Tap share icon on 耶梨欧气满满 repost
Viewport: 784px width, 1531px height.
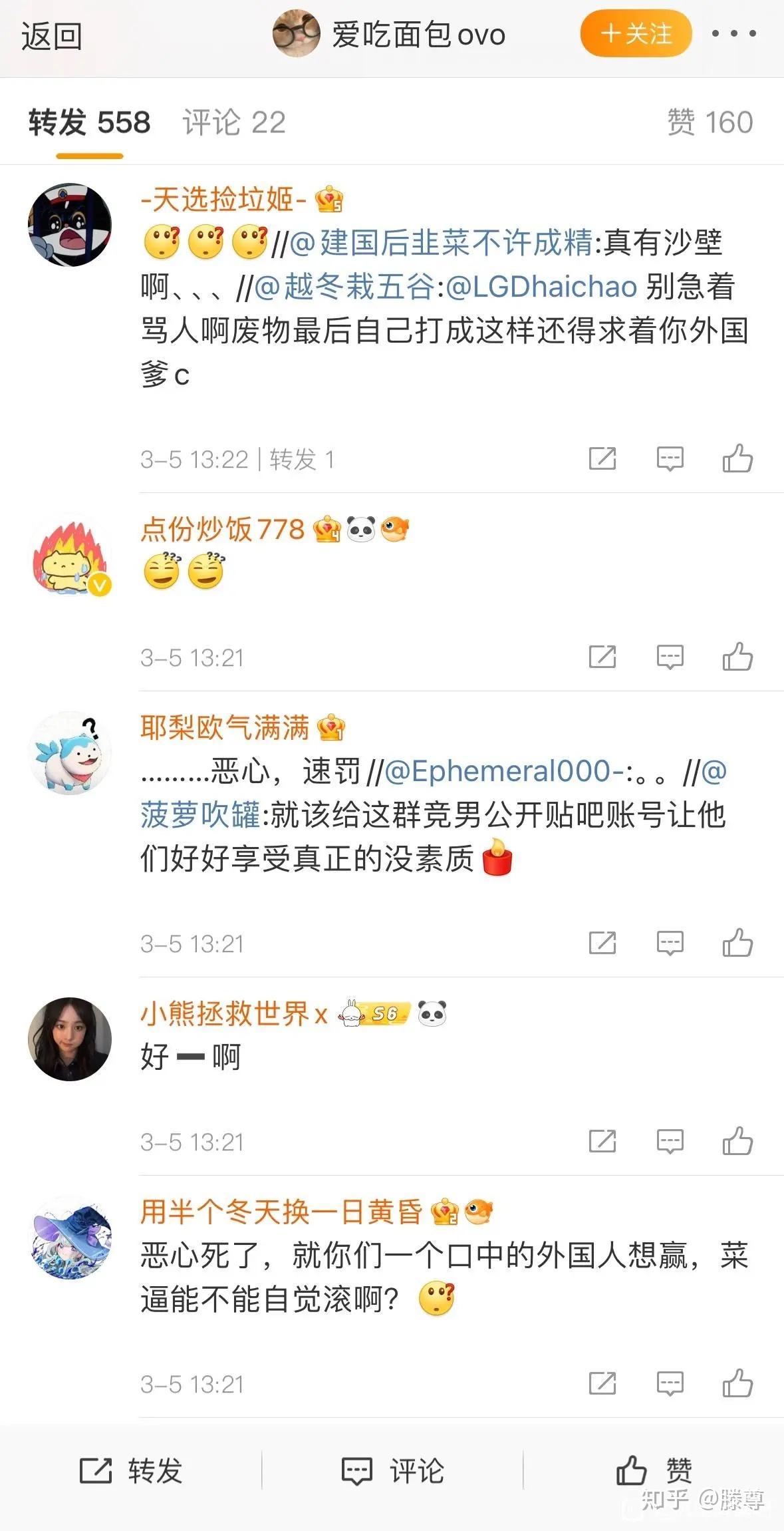[x=602, y=943]
